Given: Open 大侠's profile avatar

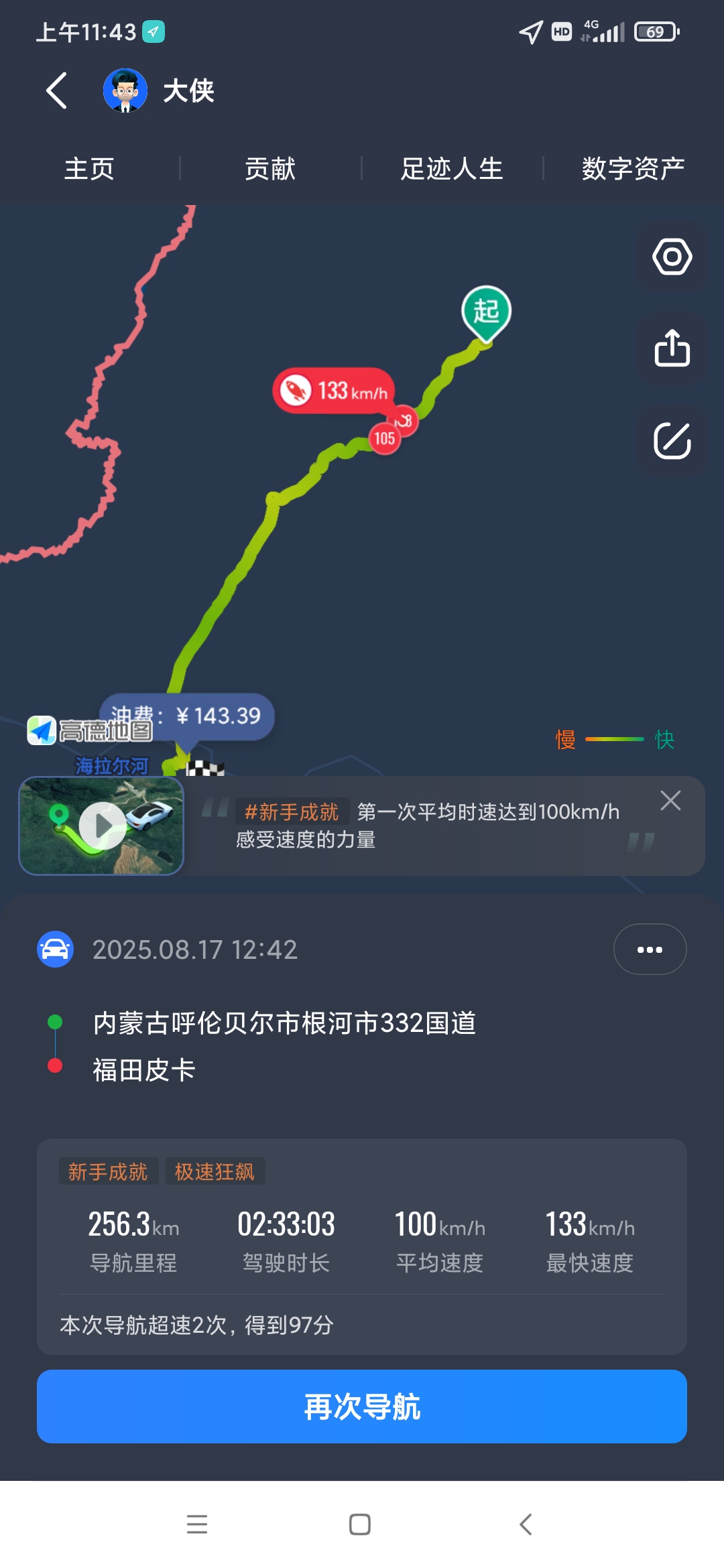Looking at the screenshot, I should tap(125, 90).
